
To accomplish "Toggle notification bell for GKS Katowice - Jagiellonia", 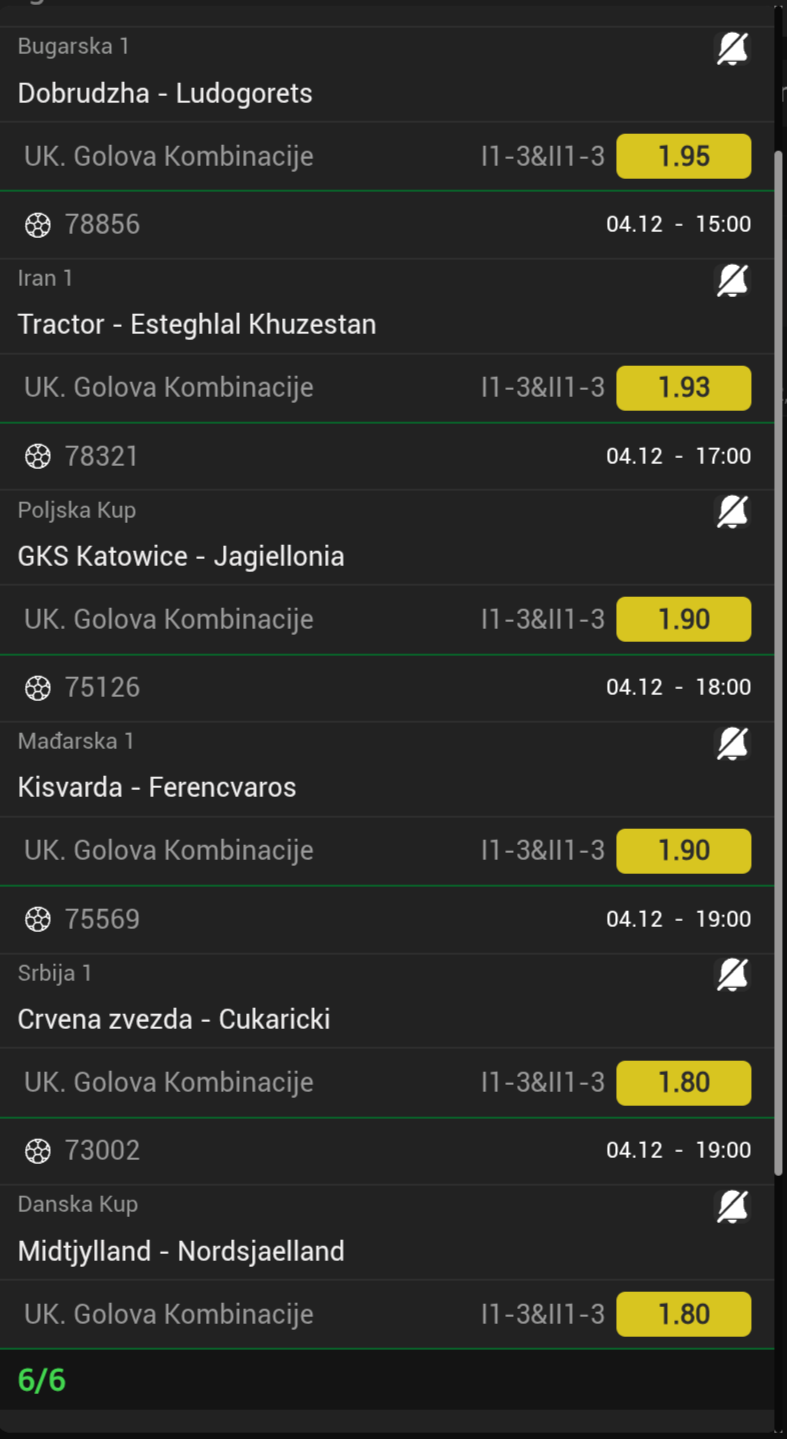I will (x=732, y=511).
